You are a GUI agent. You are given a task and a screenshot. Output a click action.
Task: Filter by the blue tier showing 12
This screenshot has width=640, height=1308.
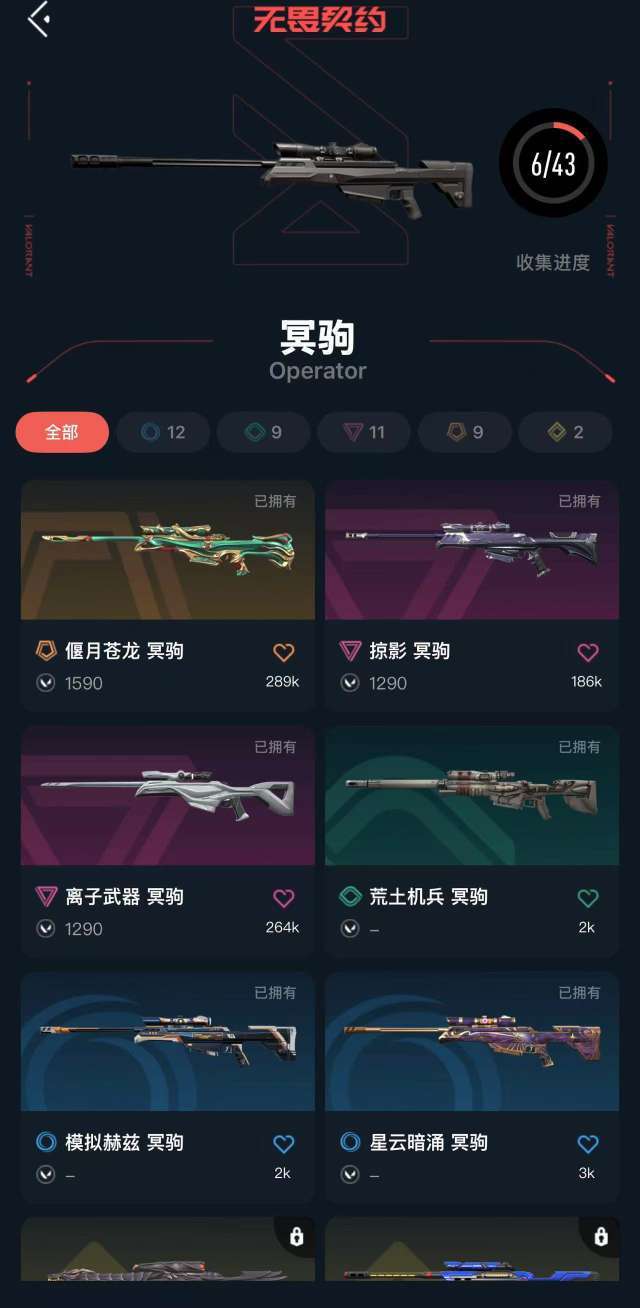pos(163,432)
